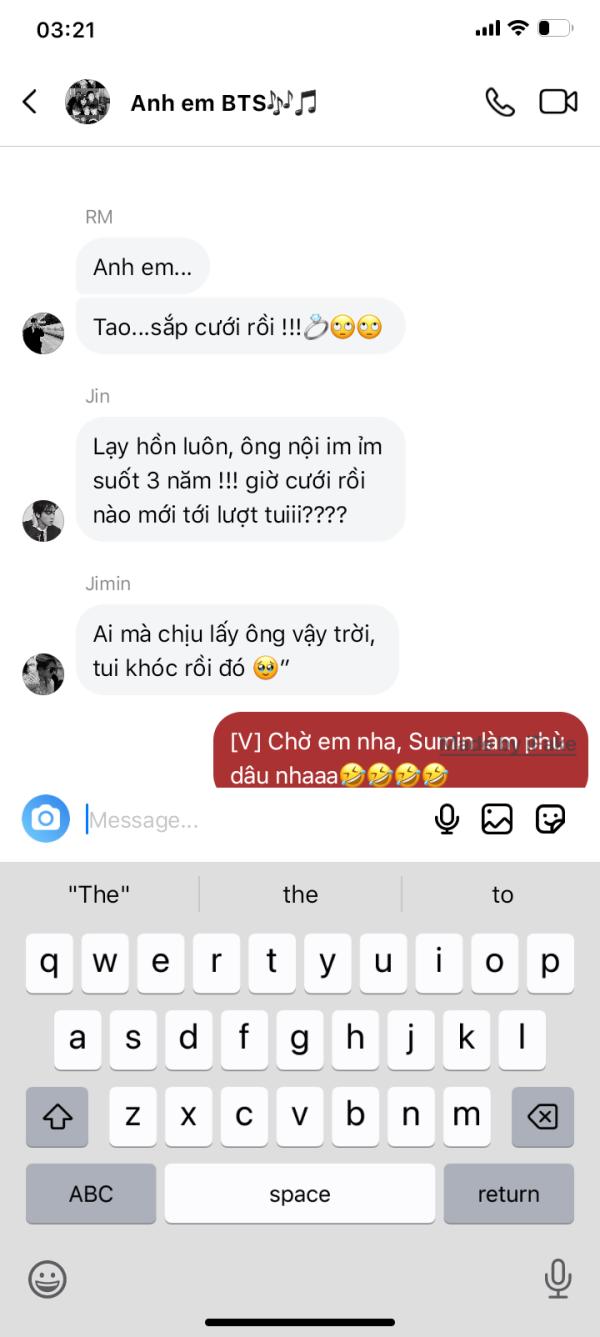Open Anh em BTS group details
Image resolution: width=600 pixels, height=1337 pixels.
[224, 102]
